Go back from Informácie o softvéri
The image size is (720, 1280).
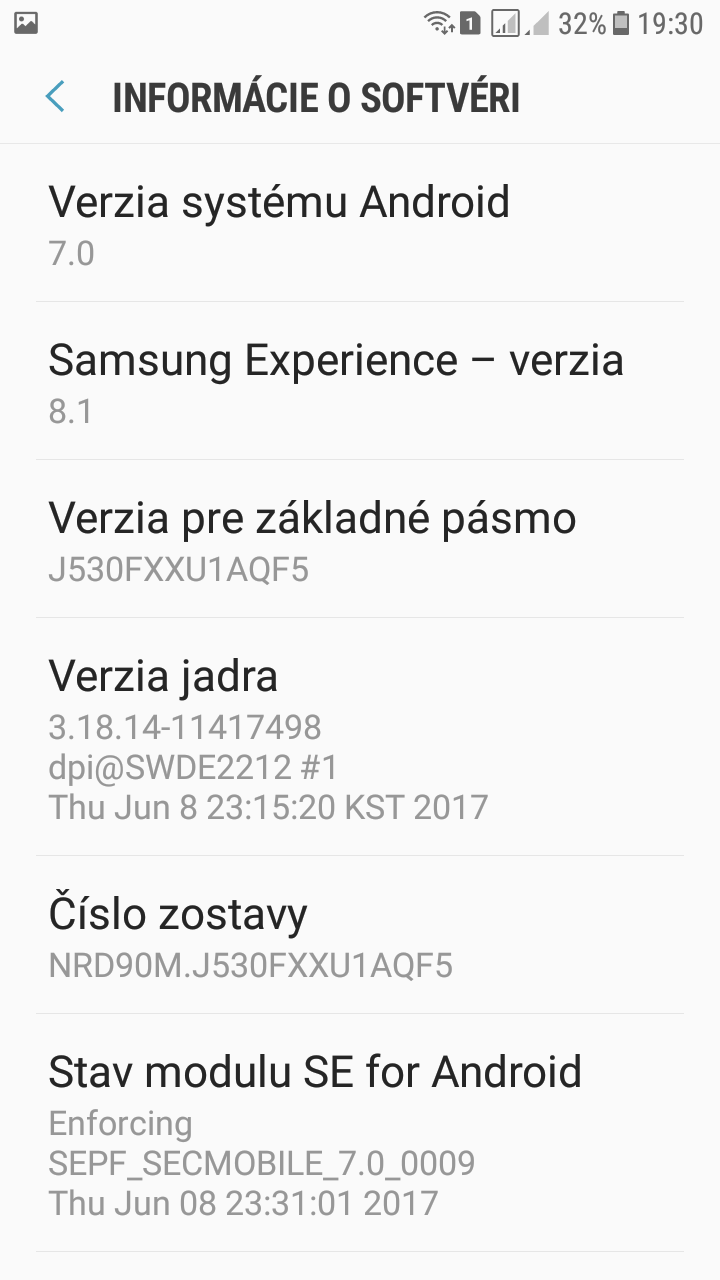pyautogui.click(x=55, y=98)
